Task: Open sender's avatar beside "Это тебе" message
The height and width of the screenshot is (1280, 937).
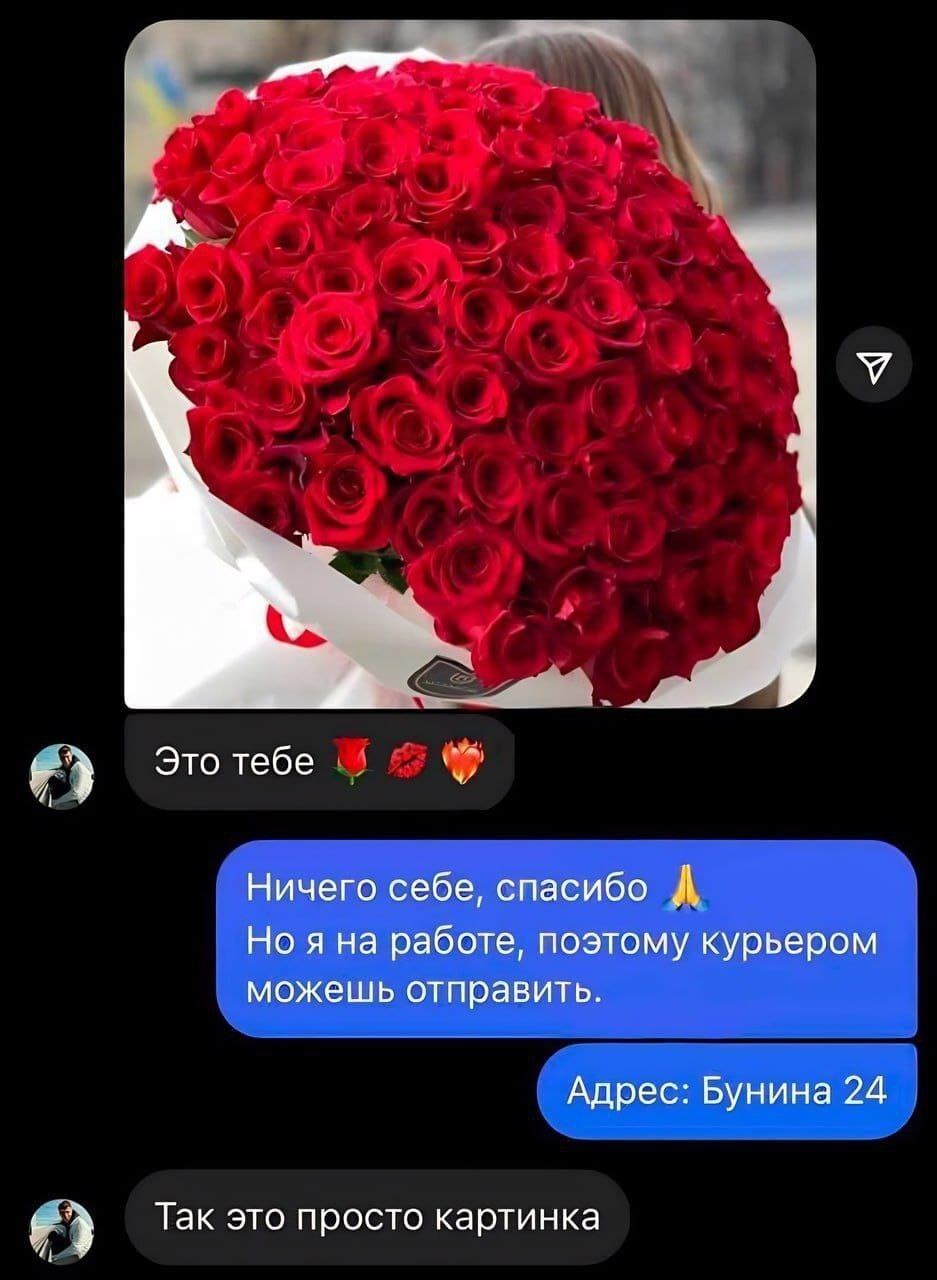Action: pos(60,774)
